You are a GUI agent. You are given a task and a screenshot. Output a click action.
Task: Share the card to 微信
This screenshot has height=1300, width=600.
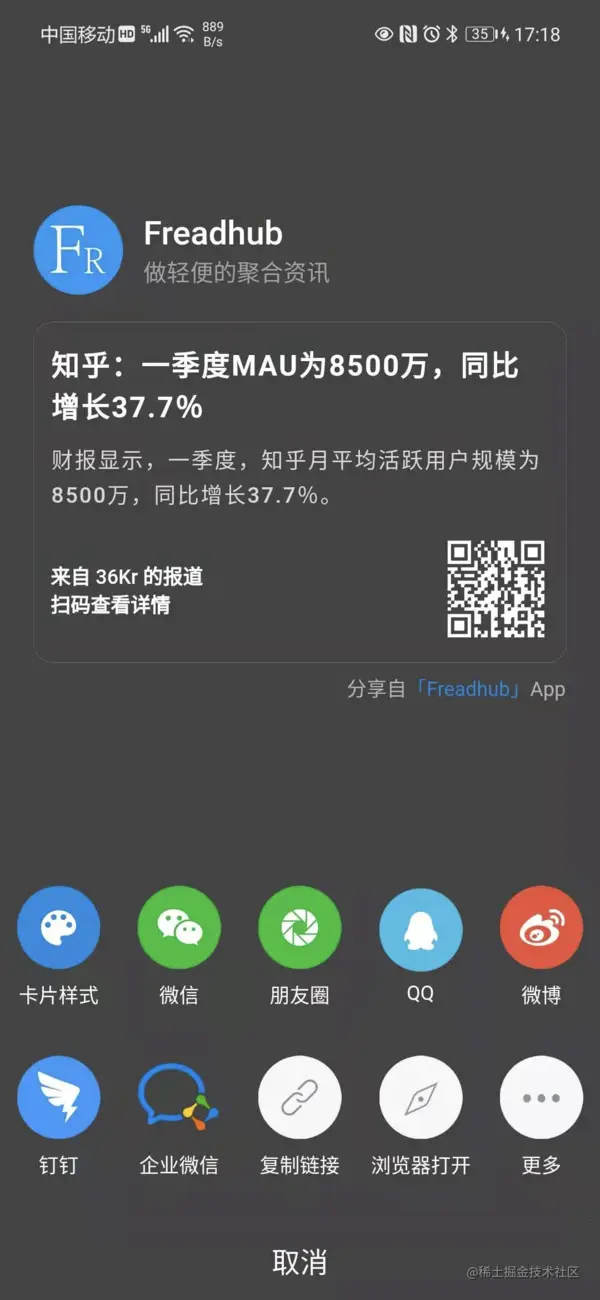pos(179,929)
